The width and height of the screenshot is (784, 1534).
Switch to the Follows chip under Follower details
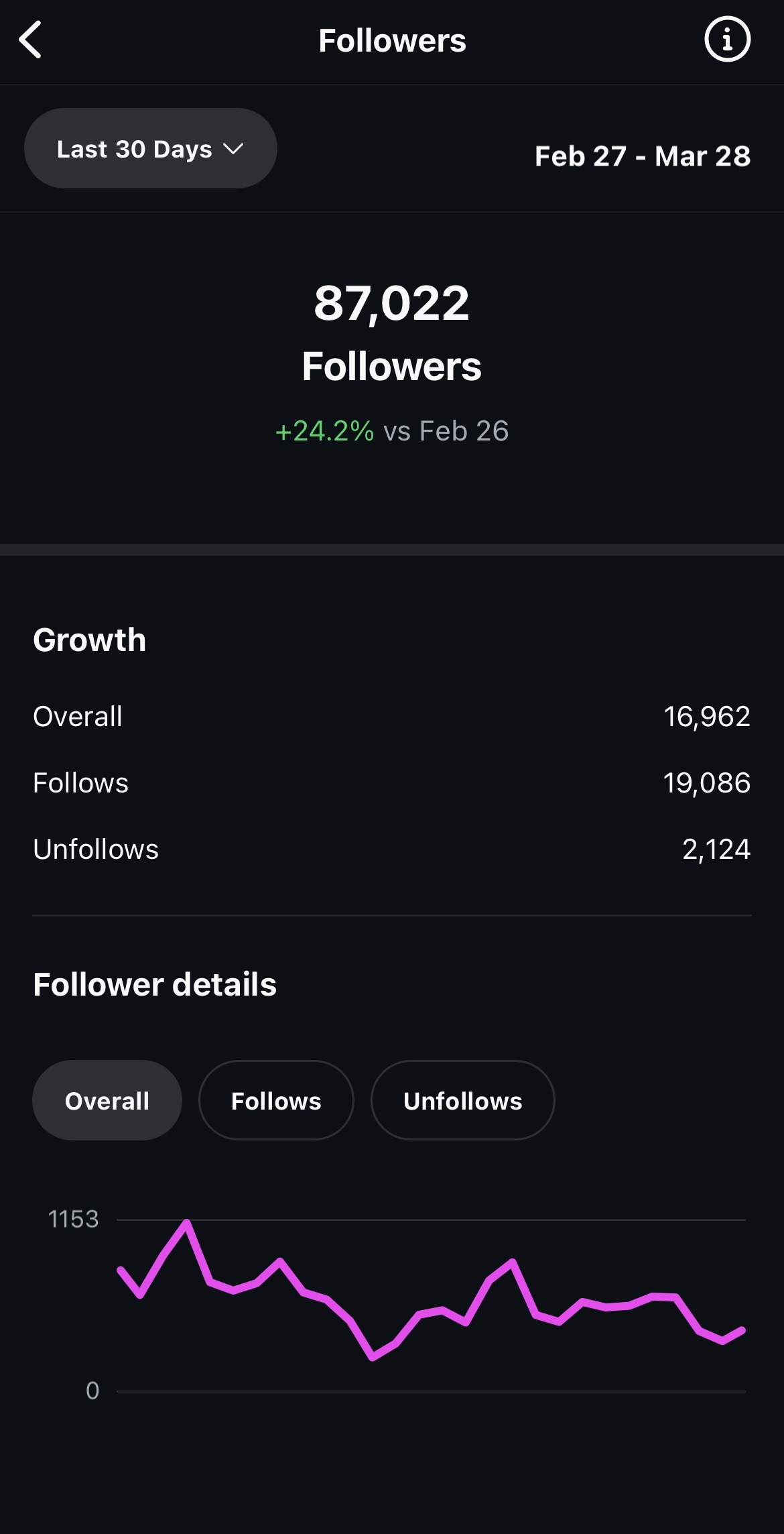(x=276, y=1100)
